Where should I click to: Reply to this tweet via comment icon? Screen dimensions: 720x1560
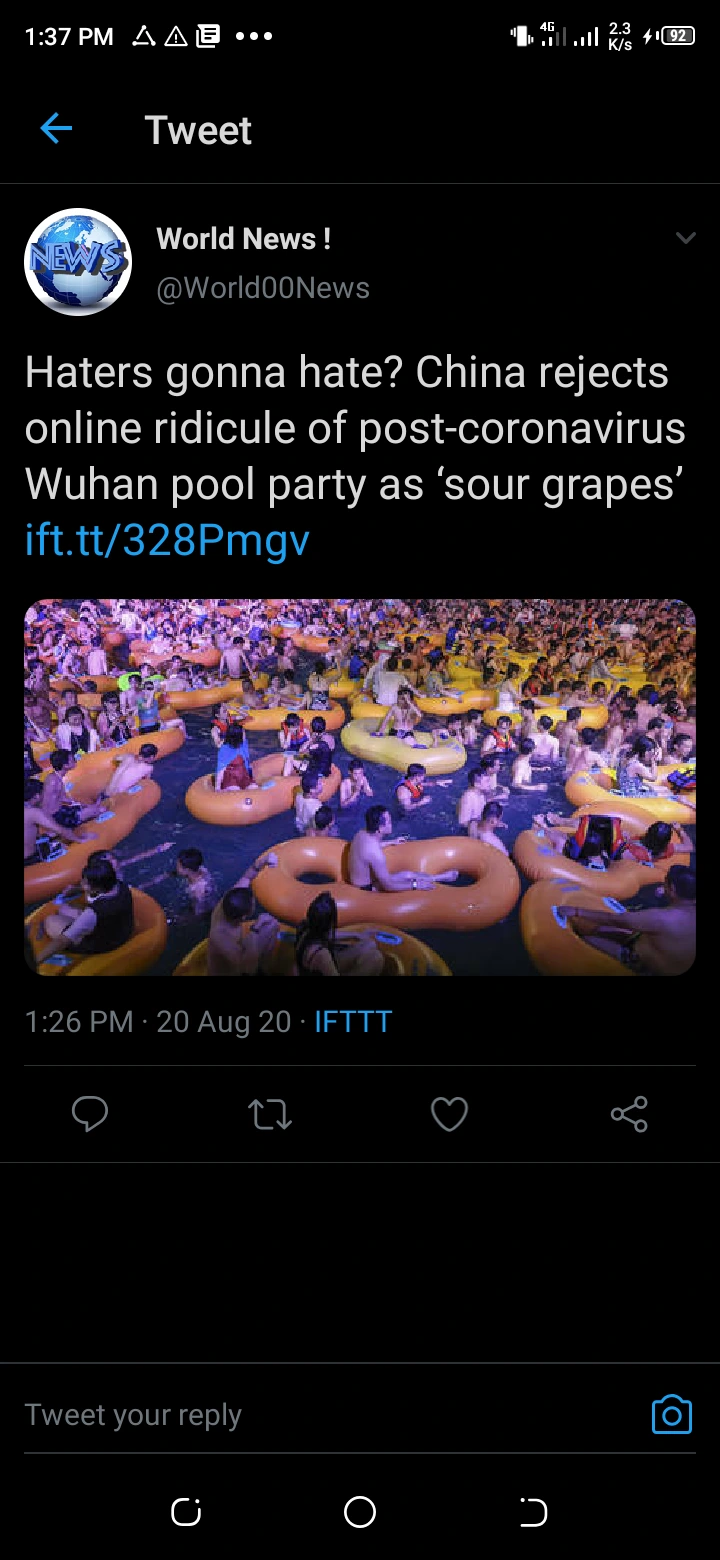[90, 1114]
